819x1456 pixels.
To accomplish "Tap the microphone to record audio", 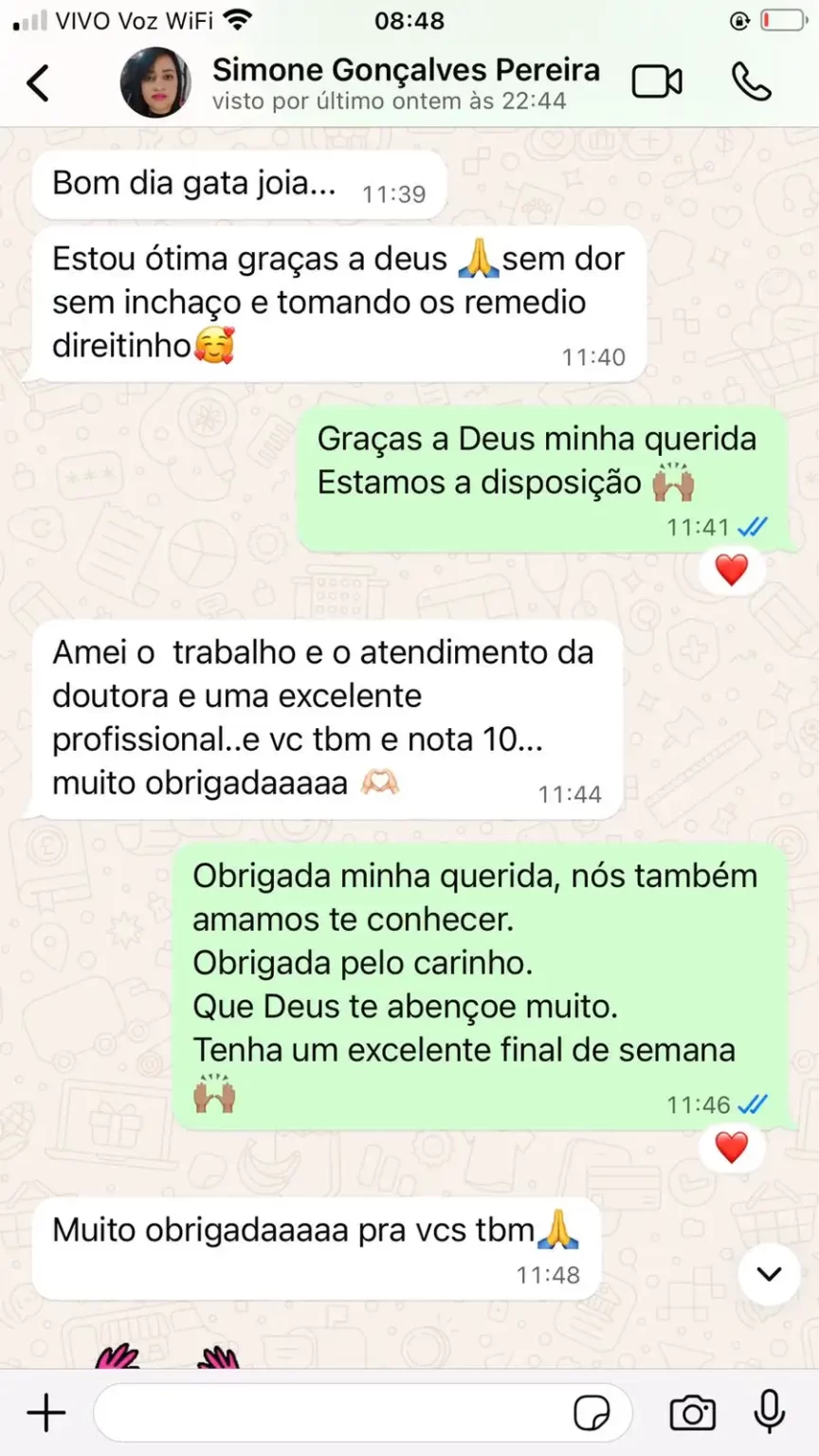I will click(x=769, y=1412).
